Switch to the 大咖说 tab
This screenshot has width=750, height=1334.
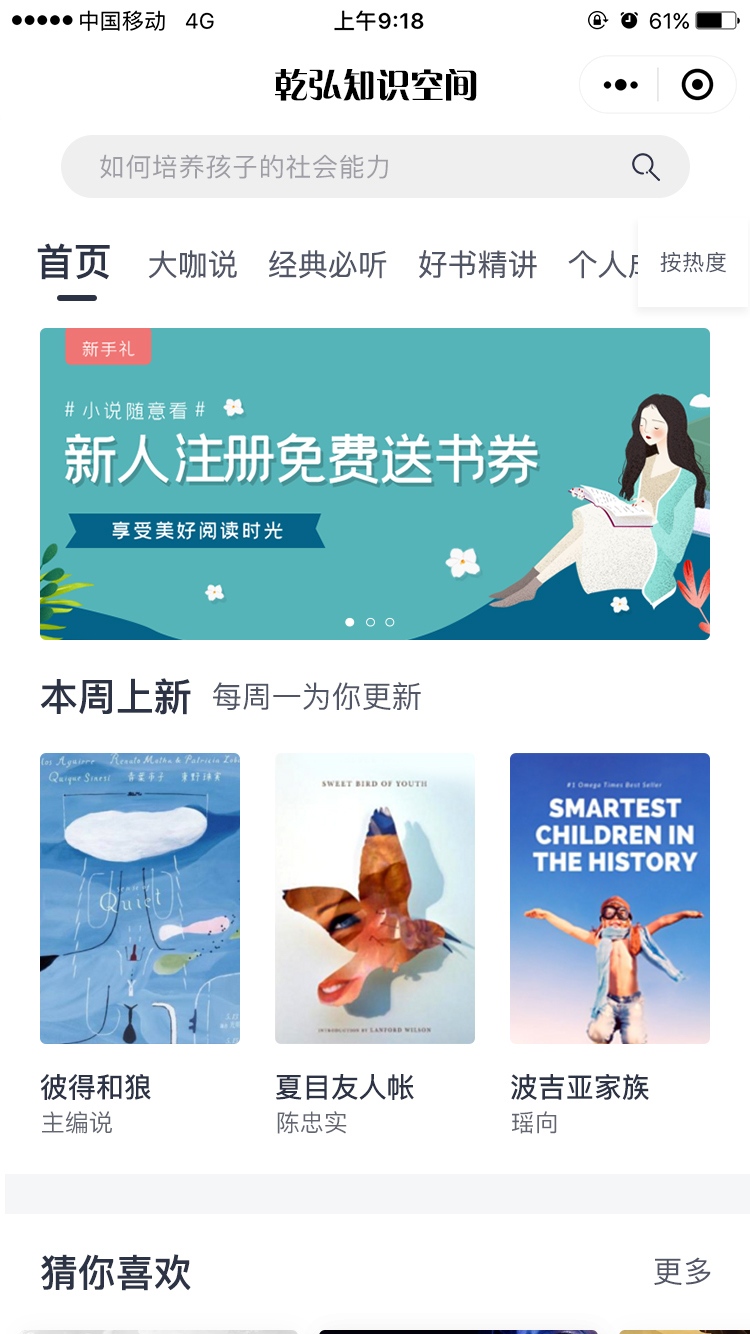pos(192,265)
